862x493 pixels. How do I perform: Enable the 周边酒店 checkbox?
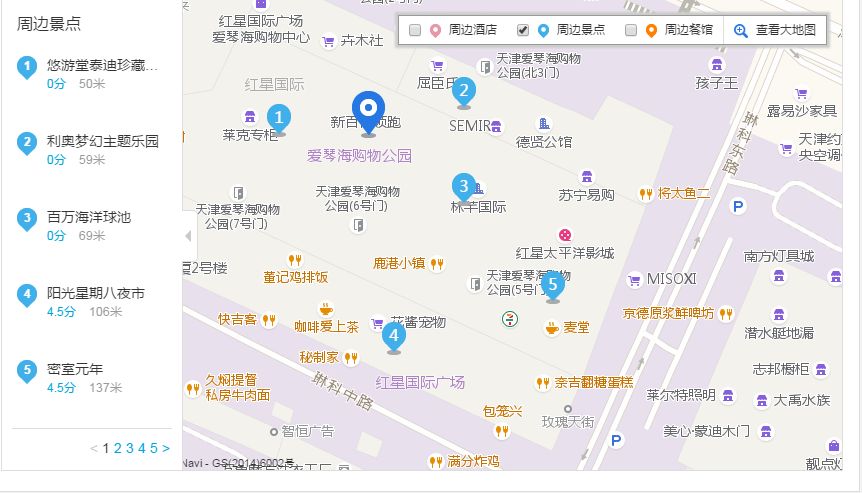click(x=415, y=30)
